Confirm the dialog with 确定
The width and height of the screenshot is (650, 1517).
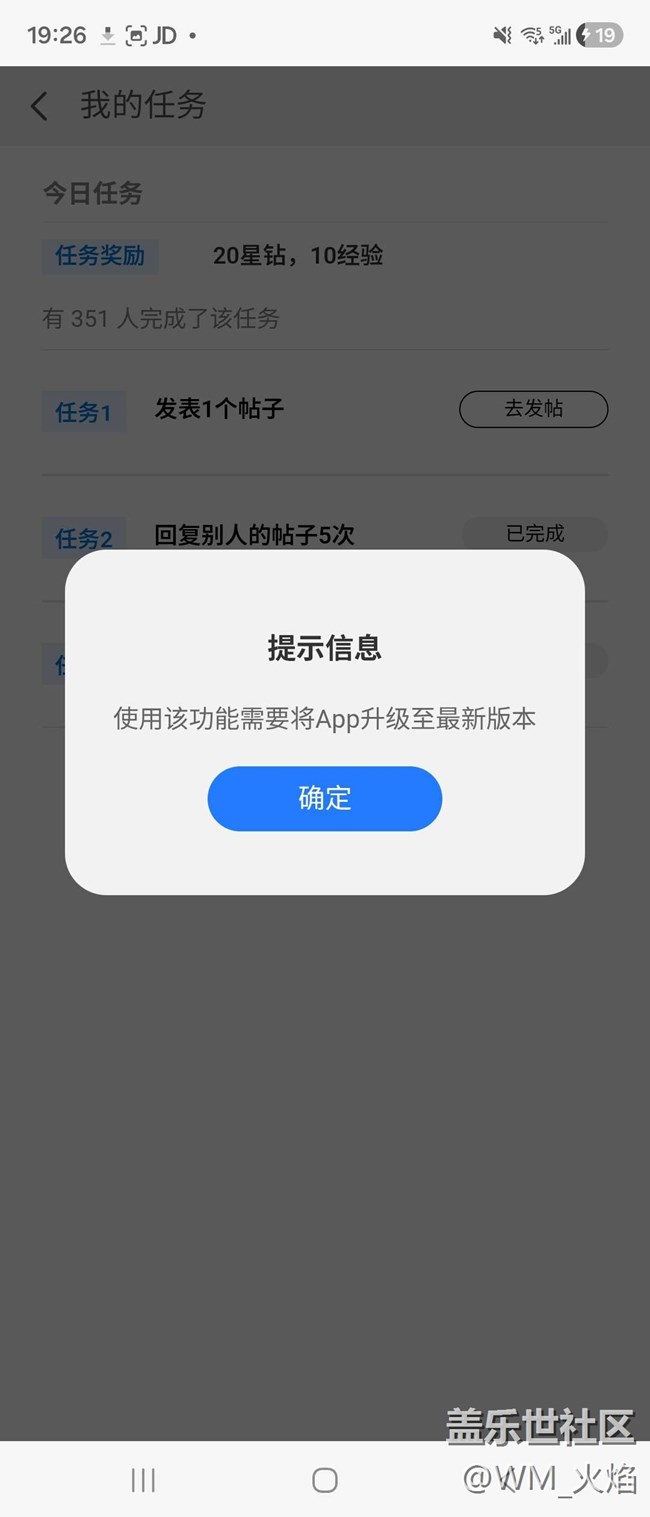(324, 798)
